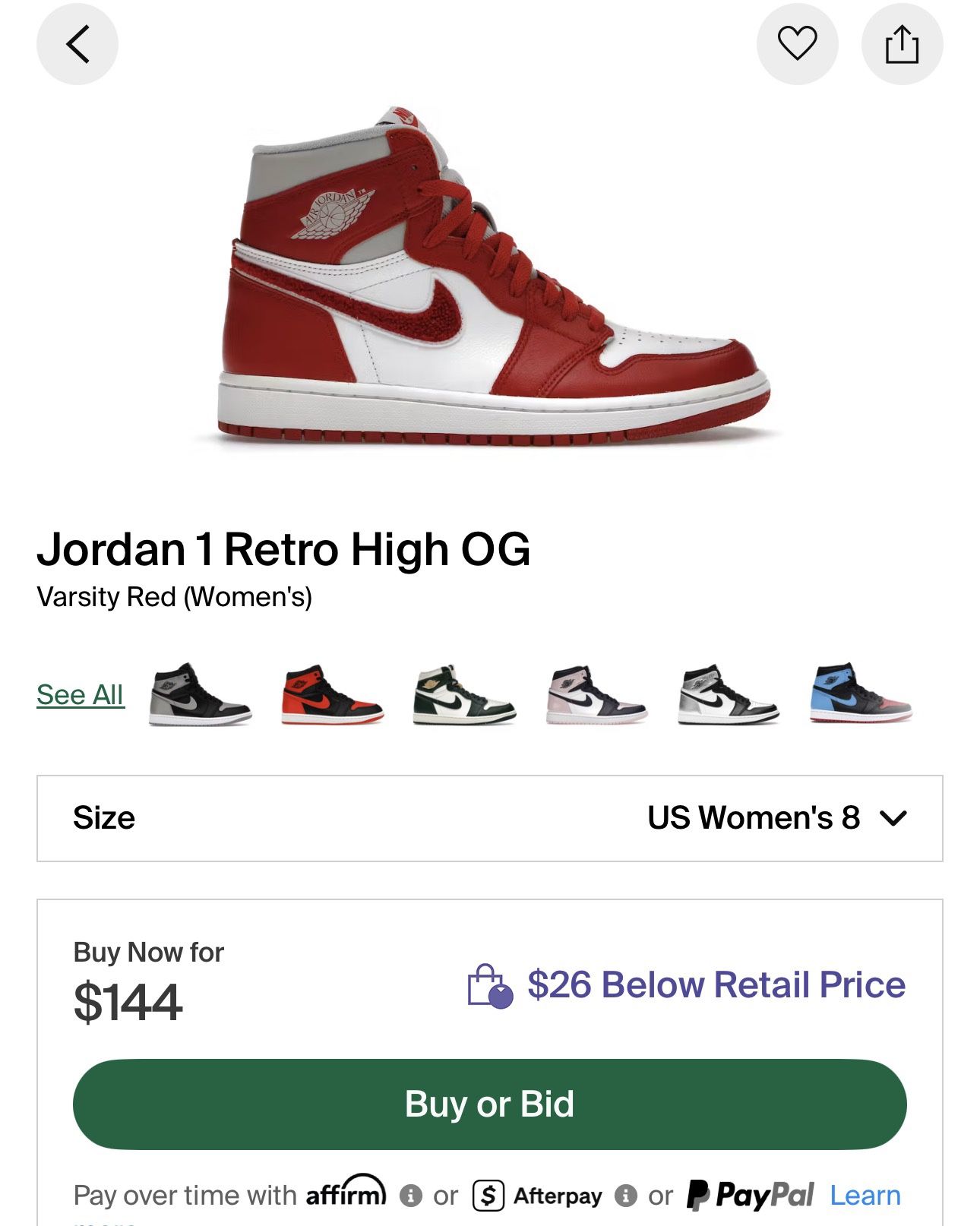This screenshot has height=1226, width=980.
Task: Open the info icon next to Affirm
Action: coord(411,1196)
